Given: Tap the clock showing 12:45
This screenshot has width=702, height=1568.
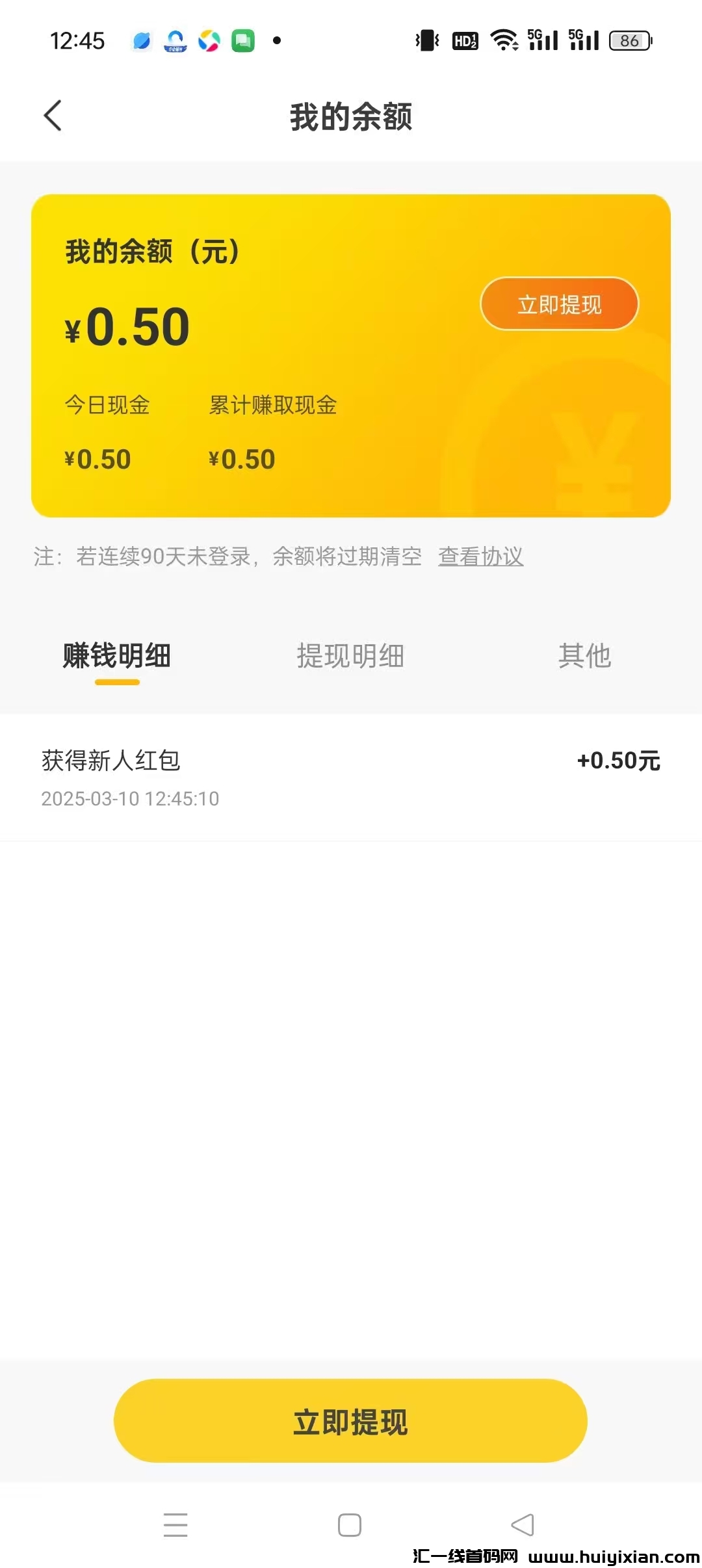Looking at the screenshot, I should point(77,41).
